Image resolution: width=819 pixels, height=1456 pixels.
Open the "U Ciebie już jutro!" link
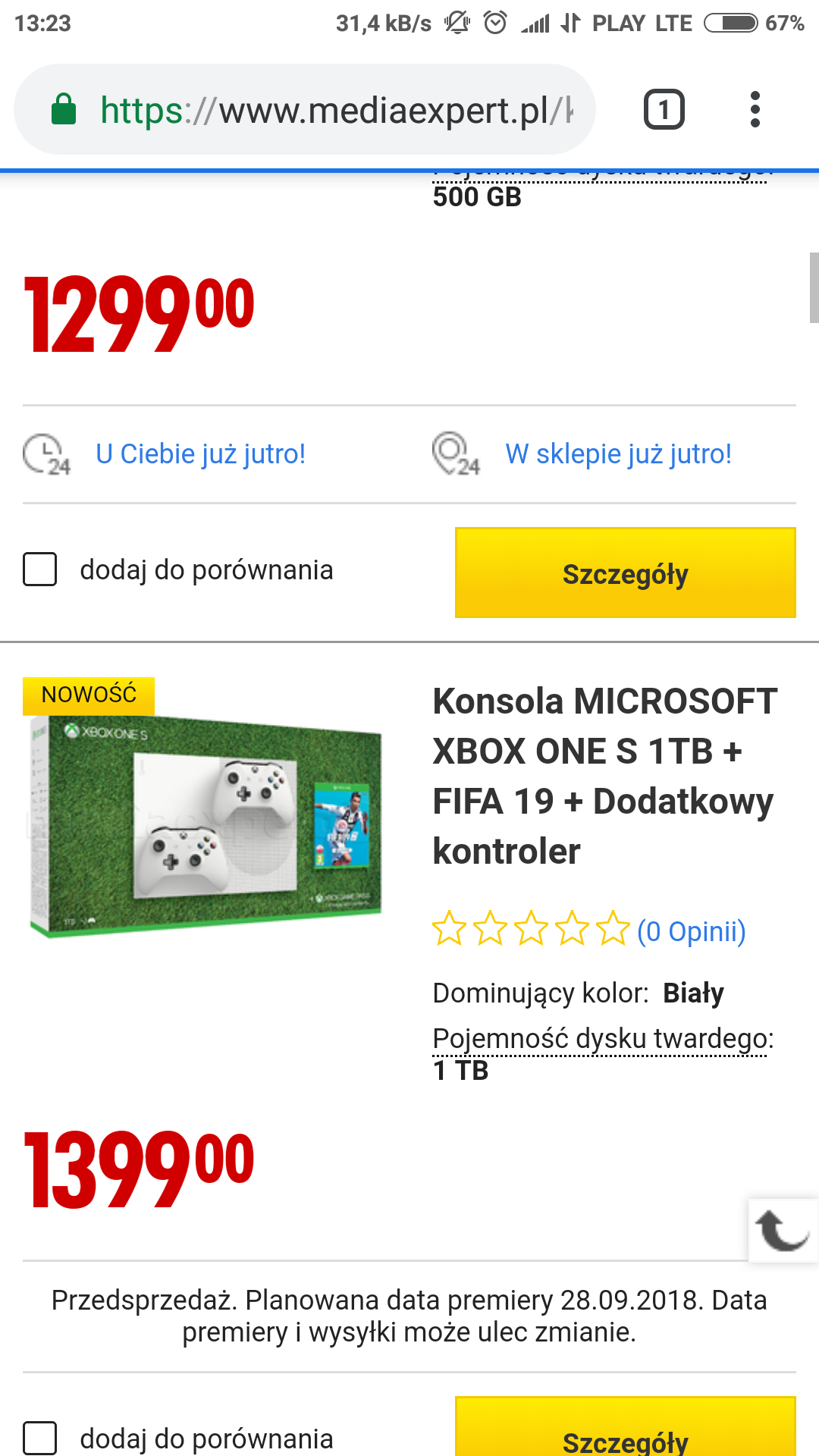pos(200,454)
